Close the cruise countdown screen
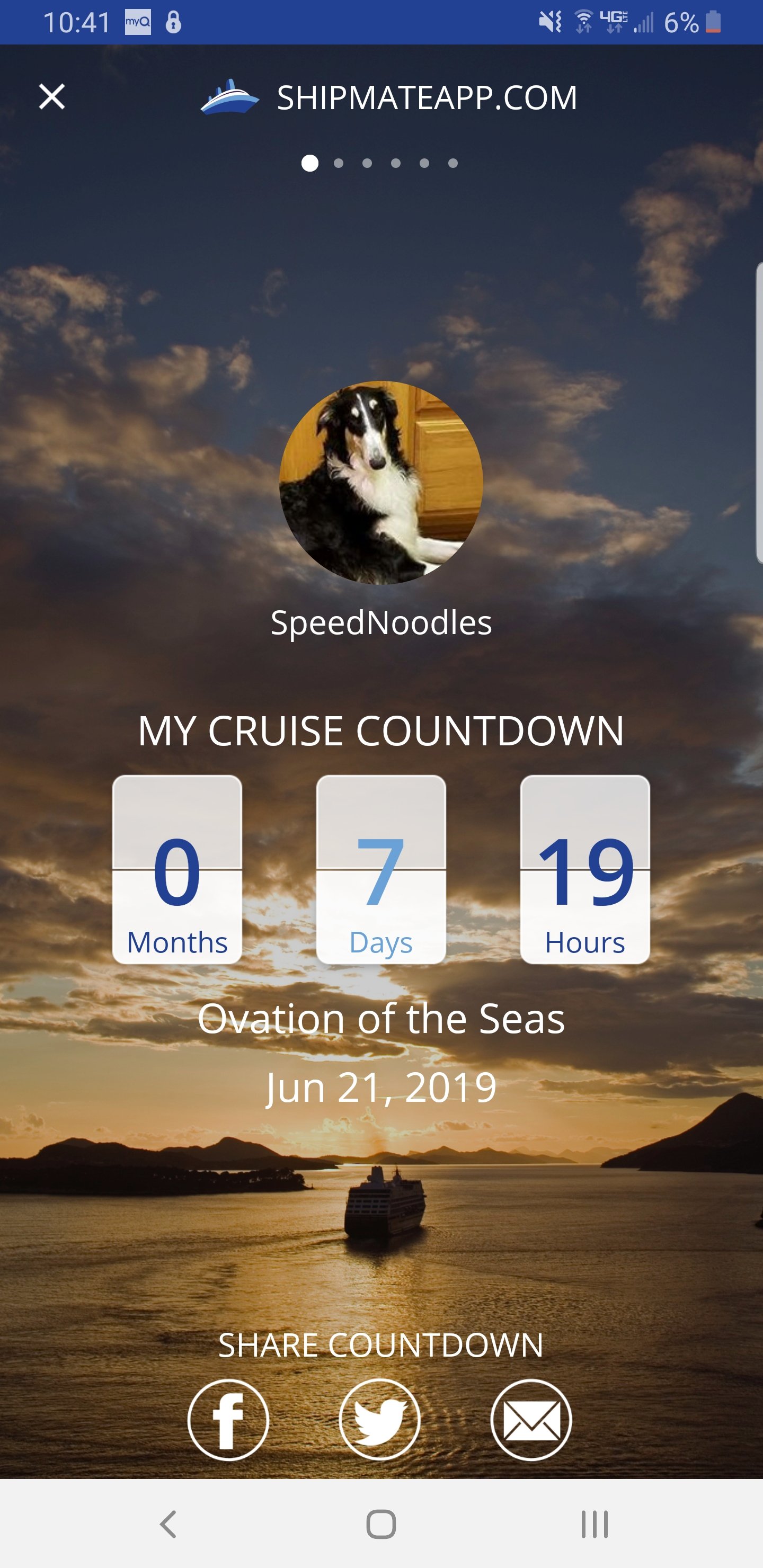The width and height of the screenshot is (763, 1568). click(52, 97)
